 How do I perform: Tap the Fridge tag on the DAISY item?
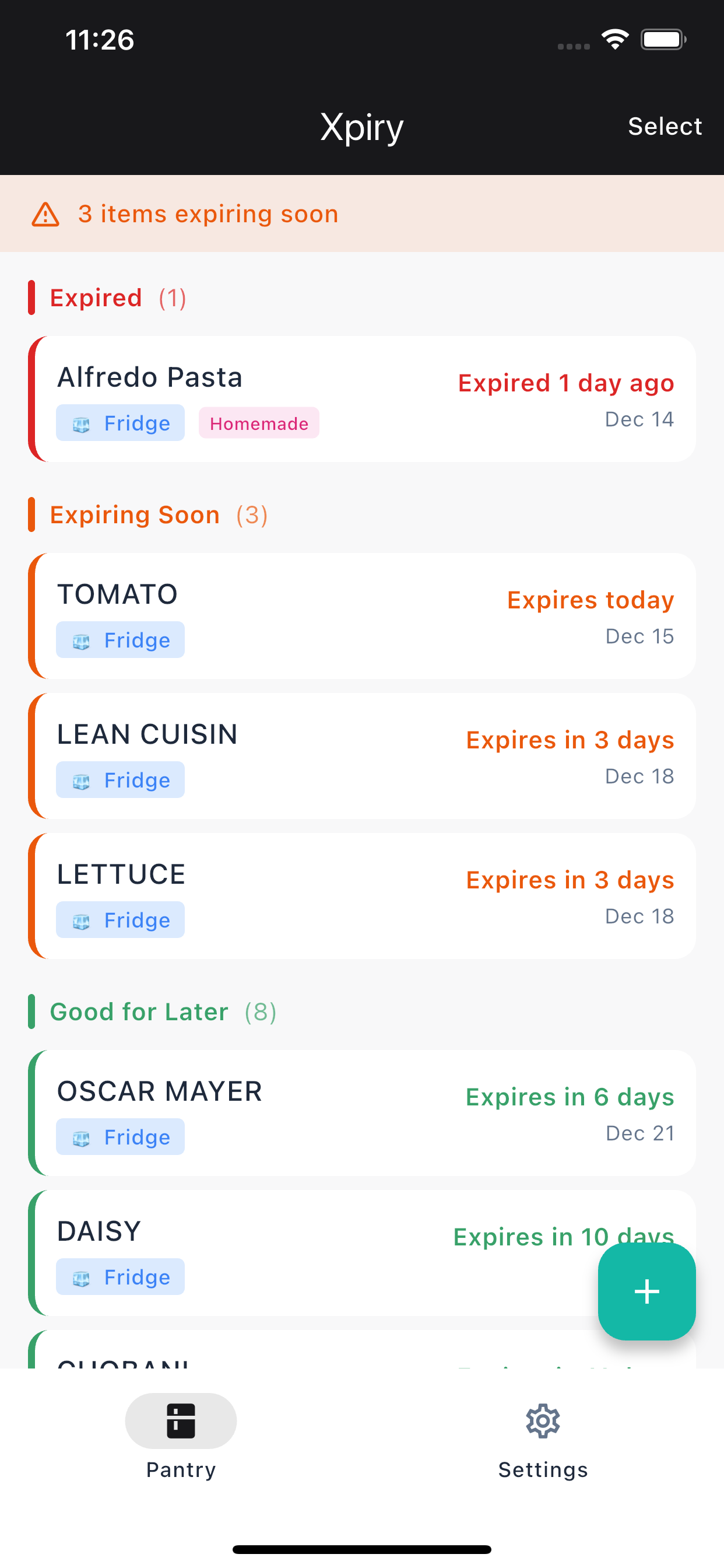click(x=120, y=1276)
